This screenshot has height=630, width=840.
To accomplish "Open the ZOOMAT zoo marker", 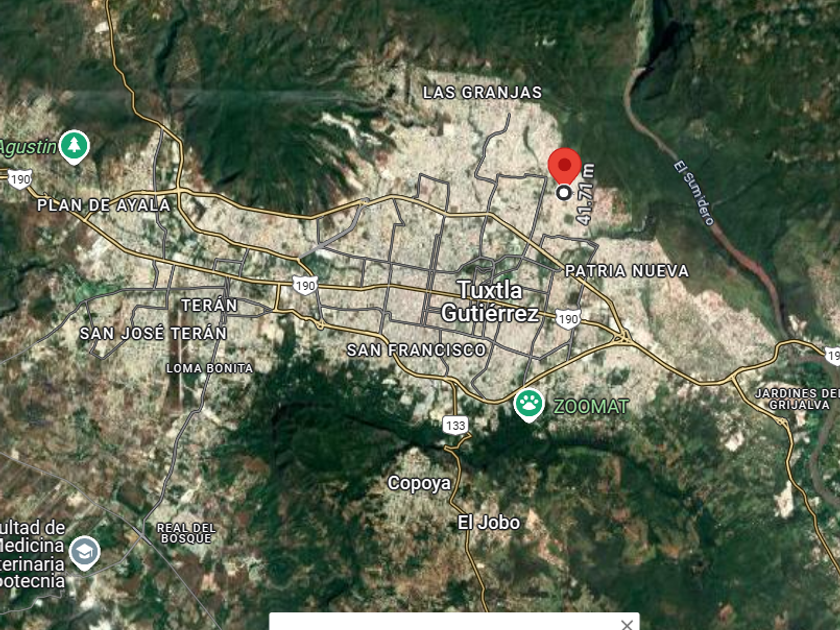I will point(528,404).
